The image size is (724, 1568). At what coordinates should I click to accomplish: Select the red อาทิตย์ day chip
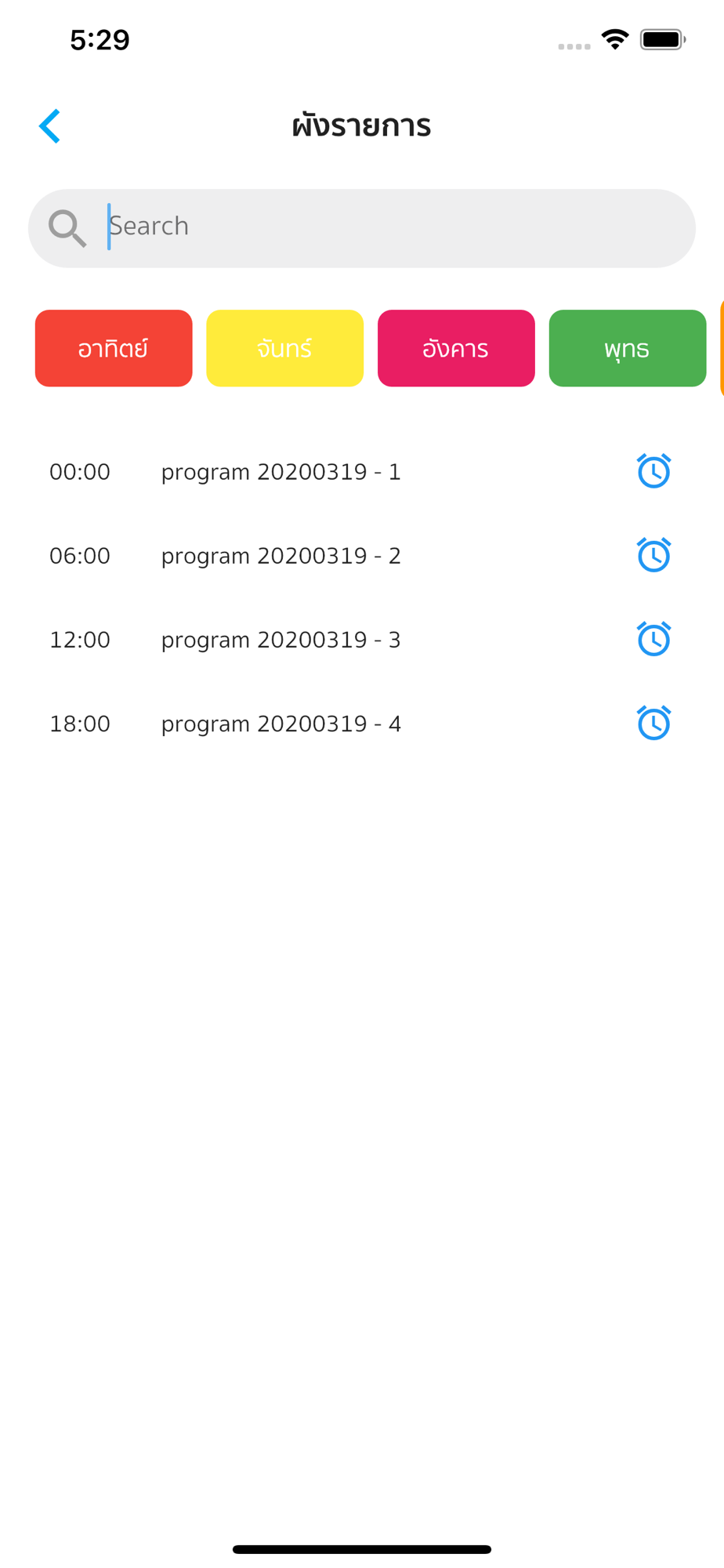[x=114, y=348]
